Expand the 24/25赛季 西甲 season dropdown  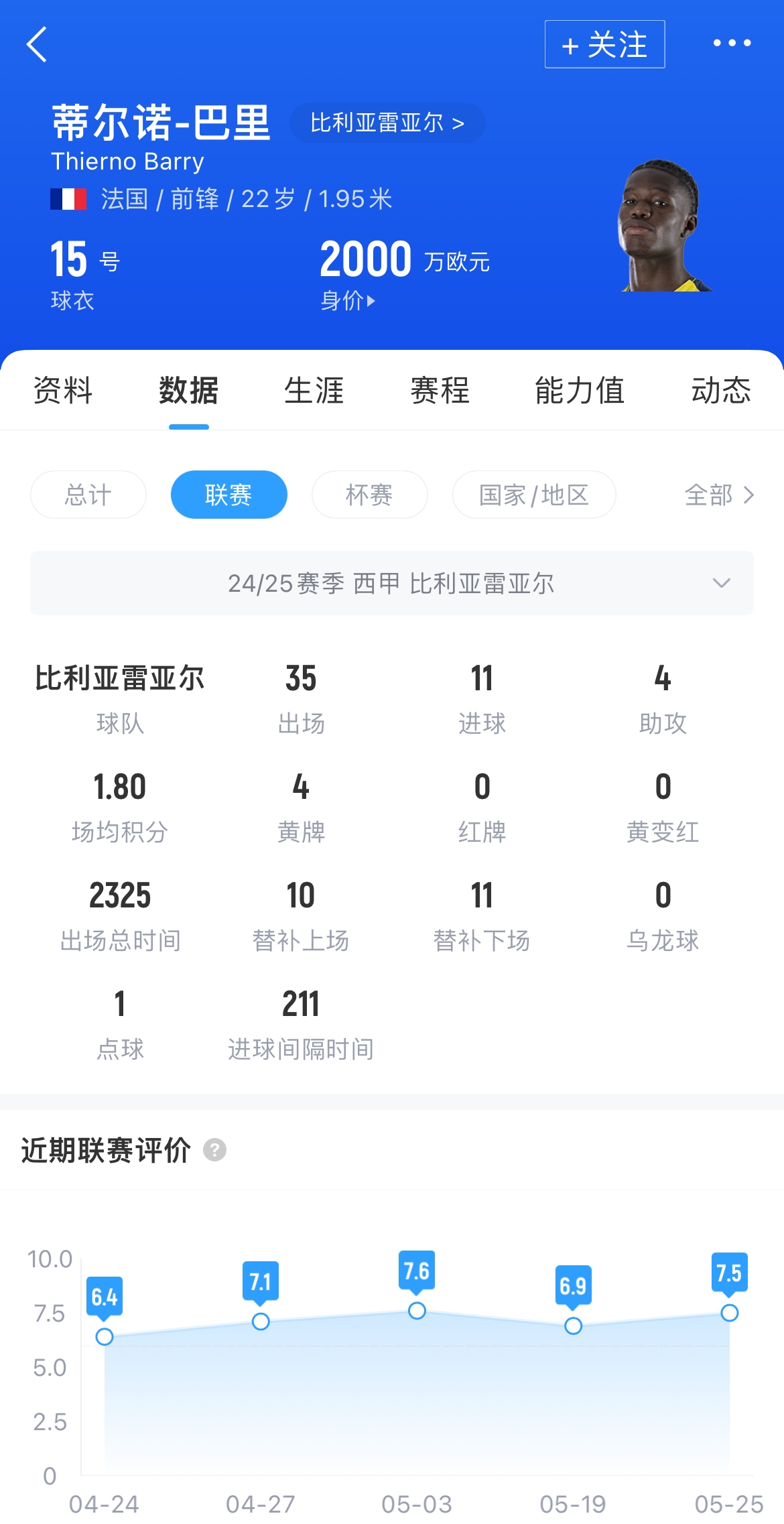392,583
